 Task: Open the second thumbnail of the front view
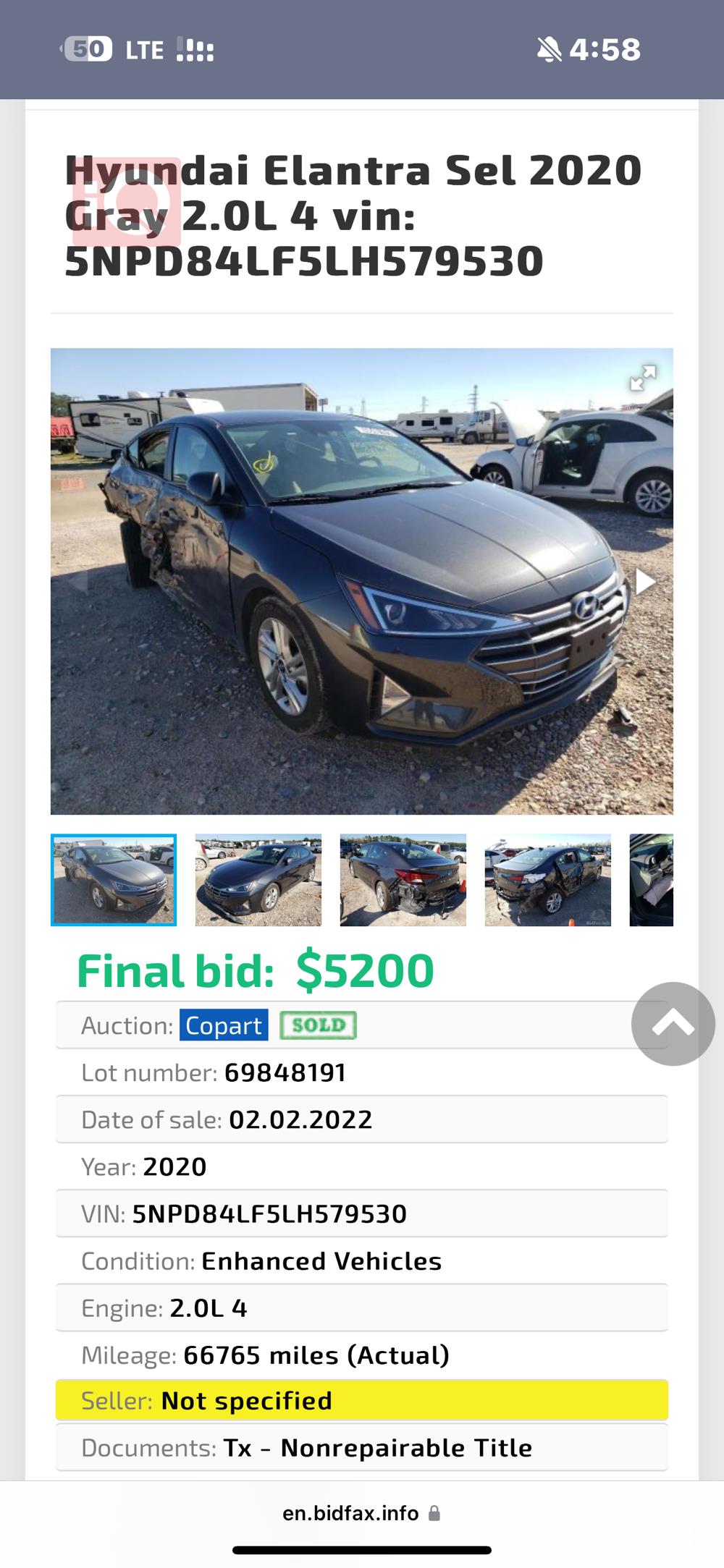[258, 880]
